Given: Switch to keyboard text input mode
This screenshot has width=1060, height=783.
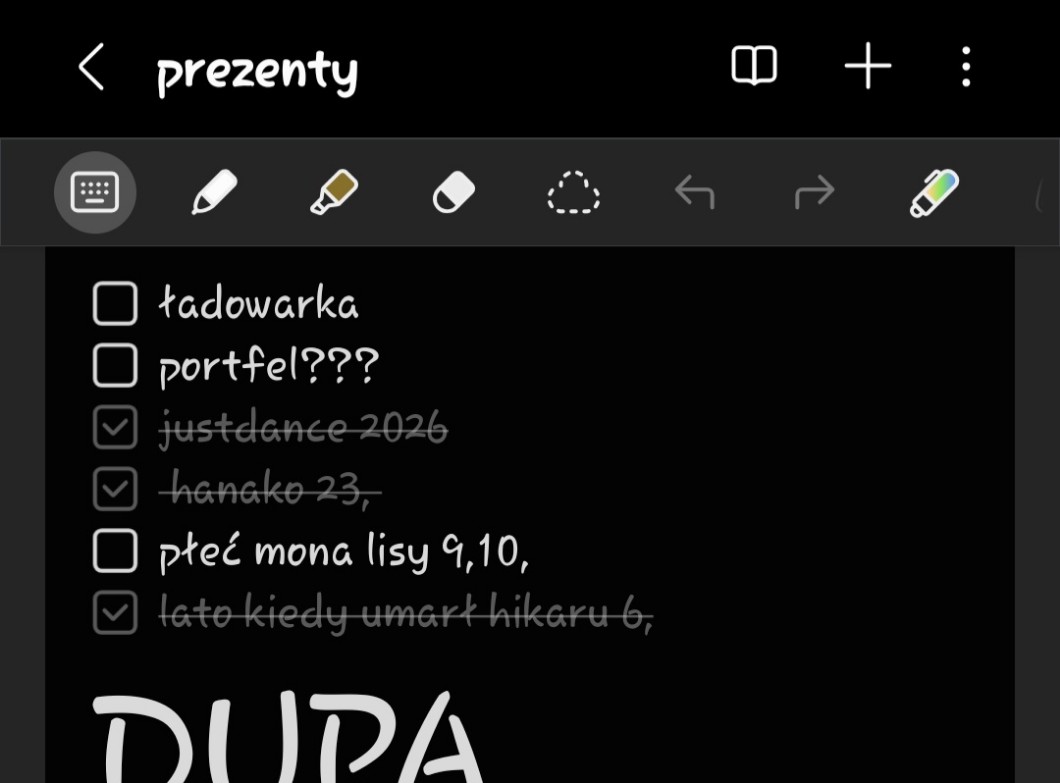Looking at the screenshot, I should click(95, 192).
